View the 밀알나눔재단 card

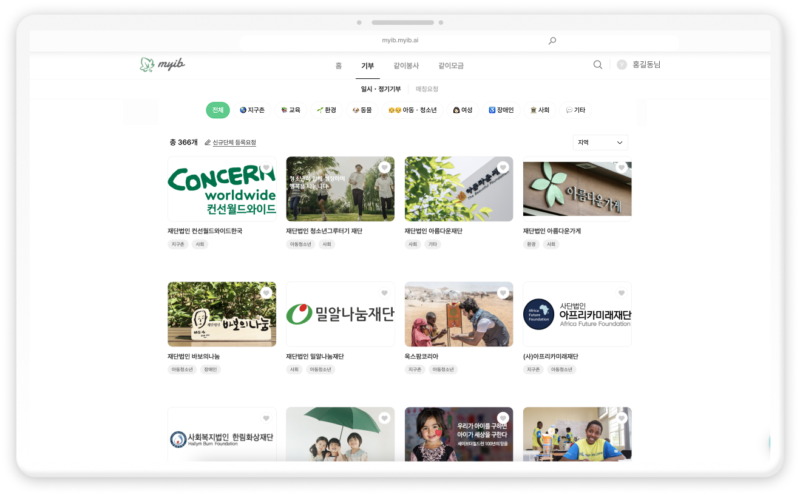click(x=340, y=314)
